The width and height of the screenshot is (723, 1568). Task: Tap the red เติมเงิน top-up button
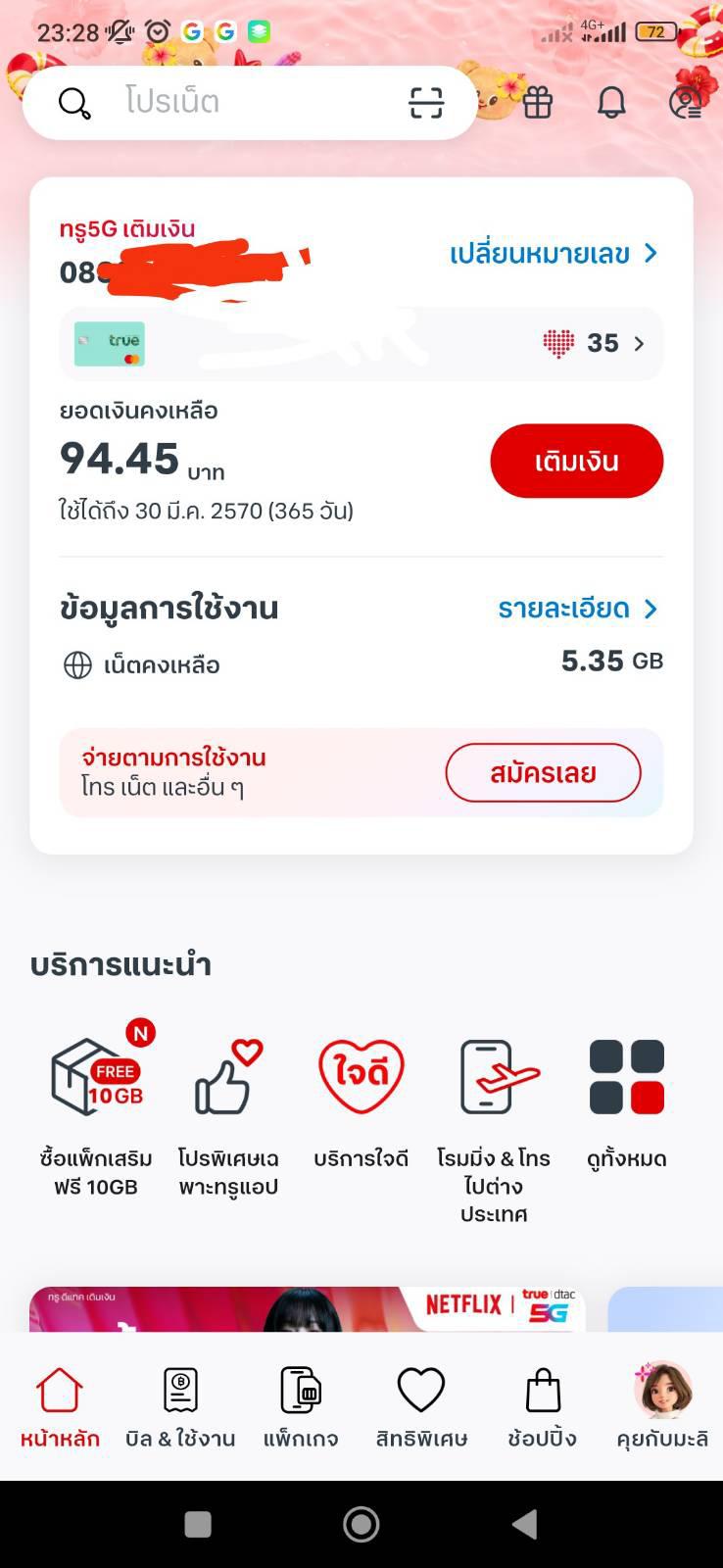[x=576, y=461]
